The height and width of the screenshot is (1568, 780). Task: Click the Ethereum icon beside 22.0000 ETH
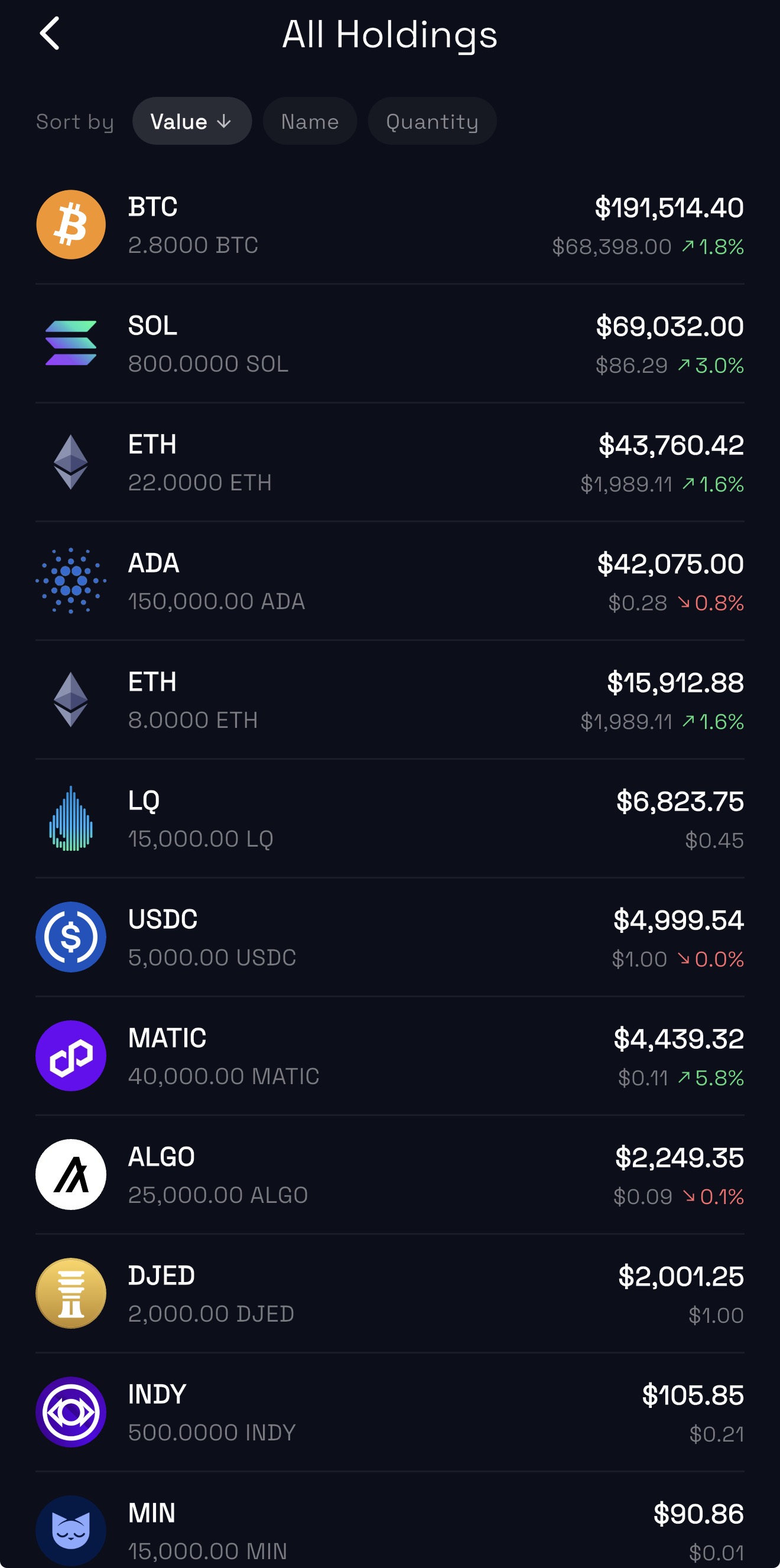71,461
